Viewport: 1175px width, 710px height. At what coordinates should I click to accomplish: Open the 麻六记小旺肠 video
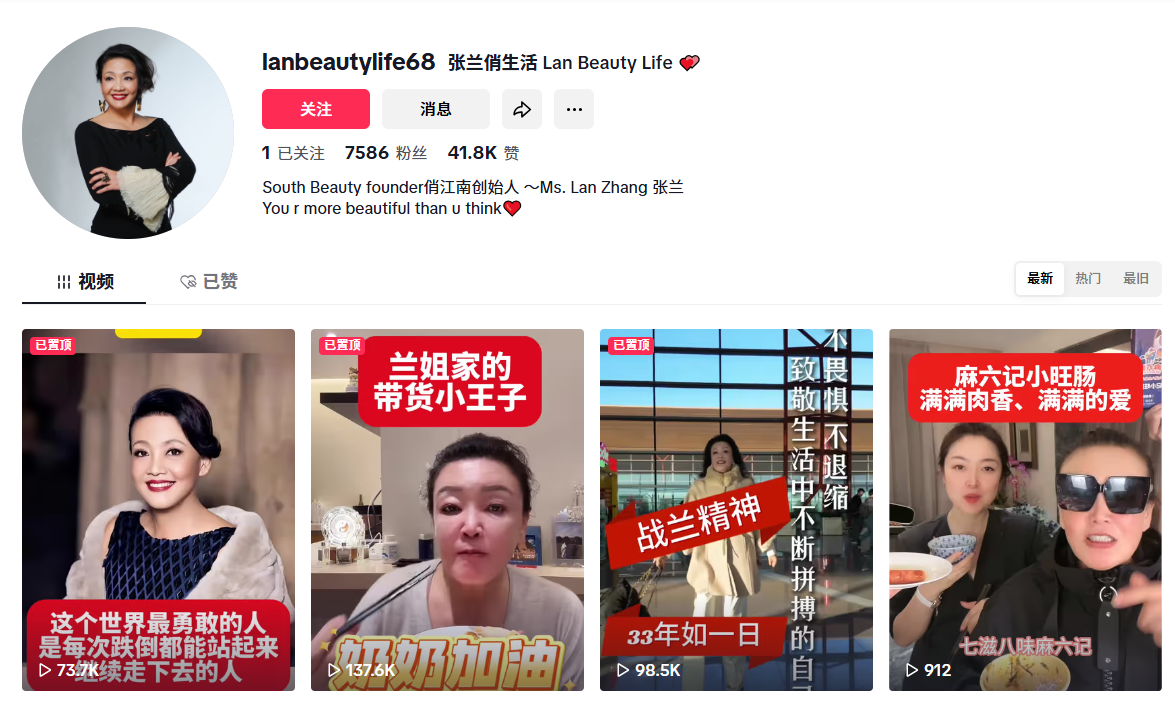pyautogui.click(x=1025, y=510)
